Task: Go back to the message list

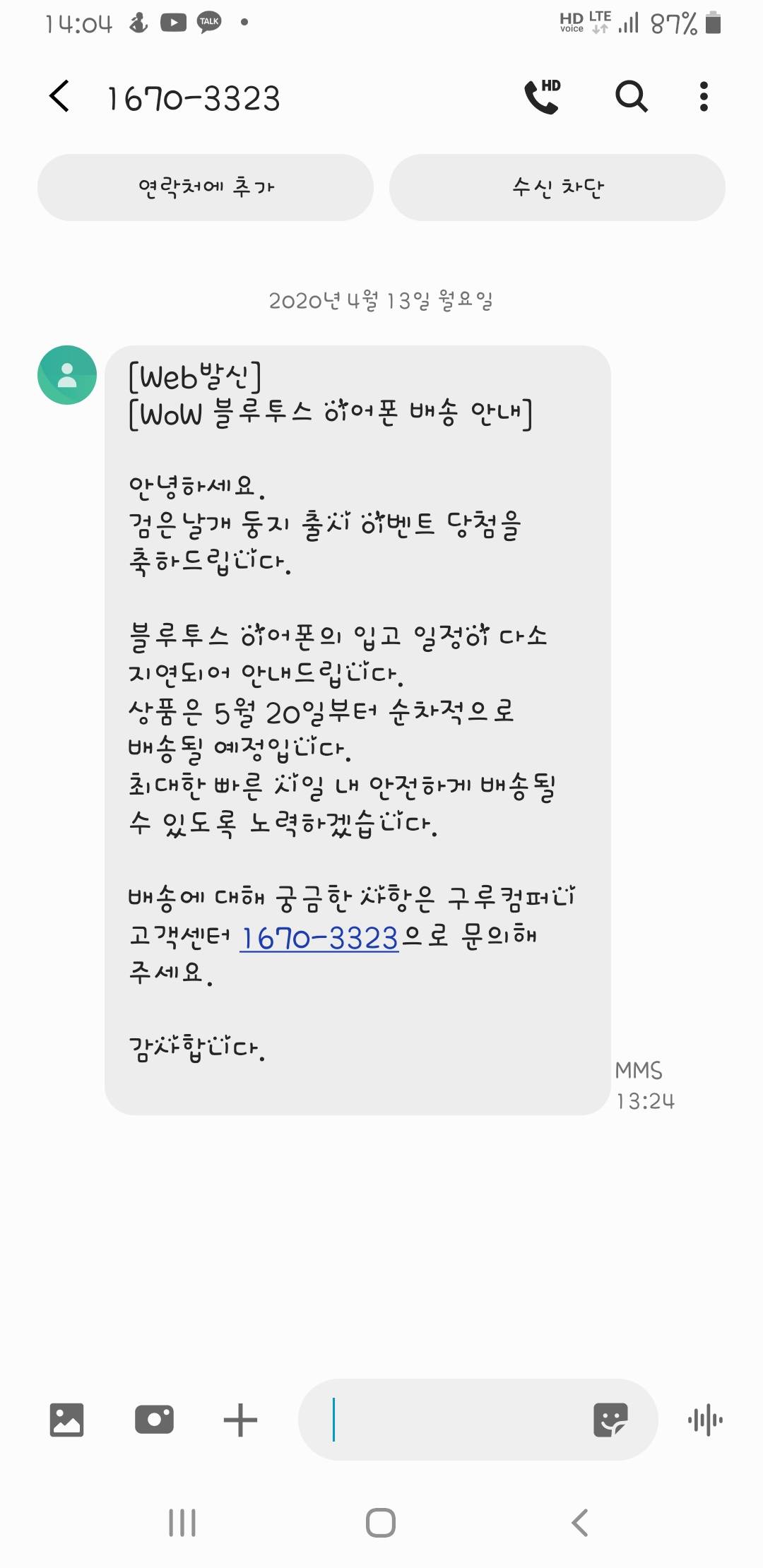Action: coord(60,97)
